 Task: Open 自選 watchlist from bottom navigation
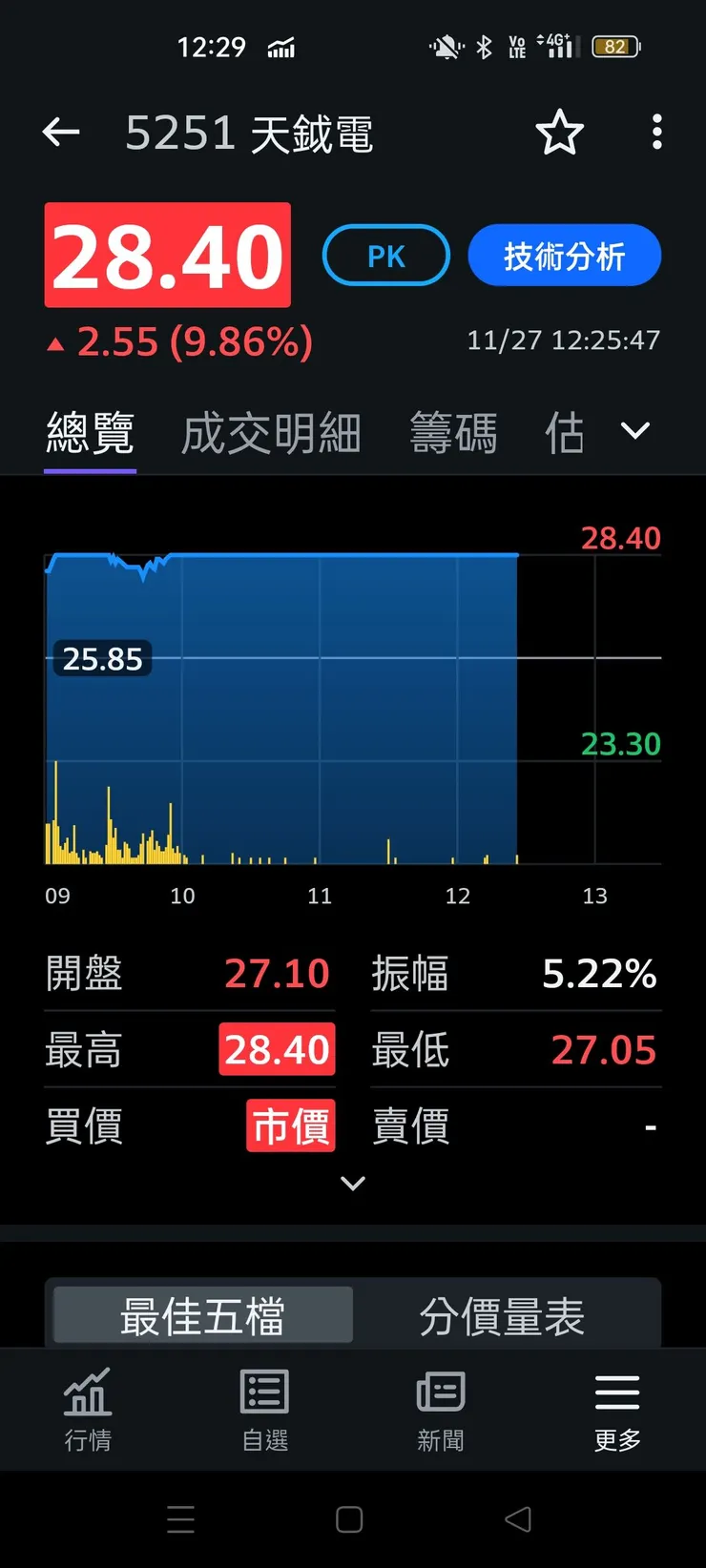(264, 1410)
